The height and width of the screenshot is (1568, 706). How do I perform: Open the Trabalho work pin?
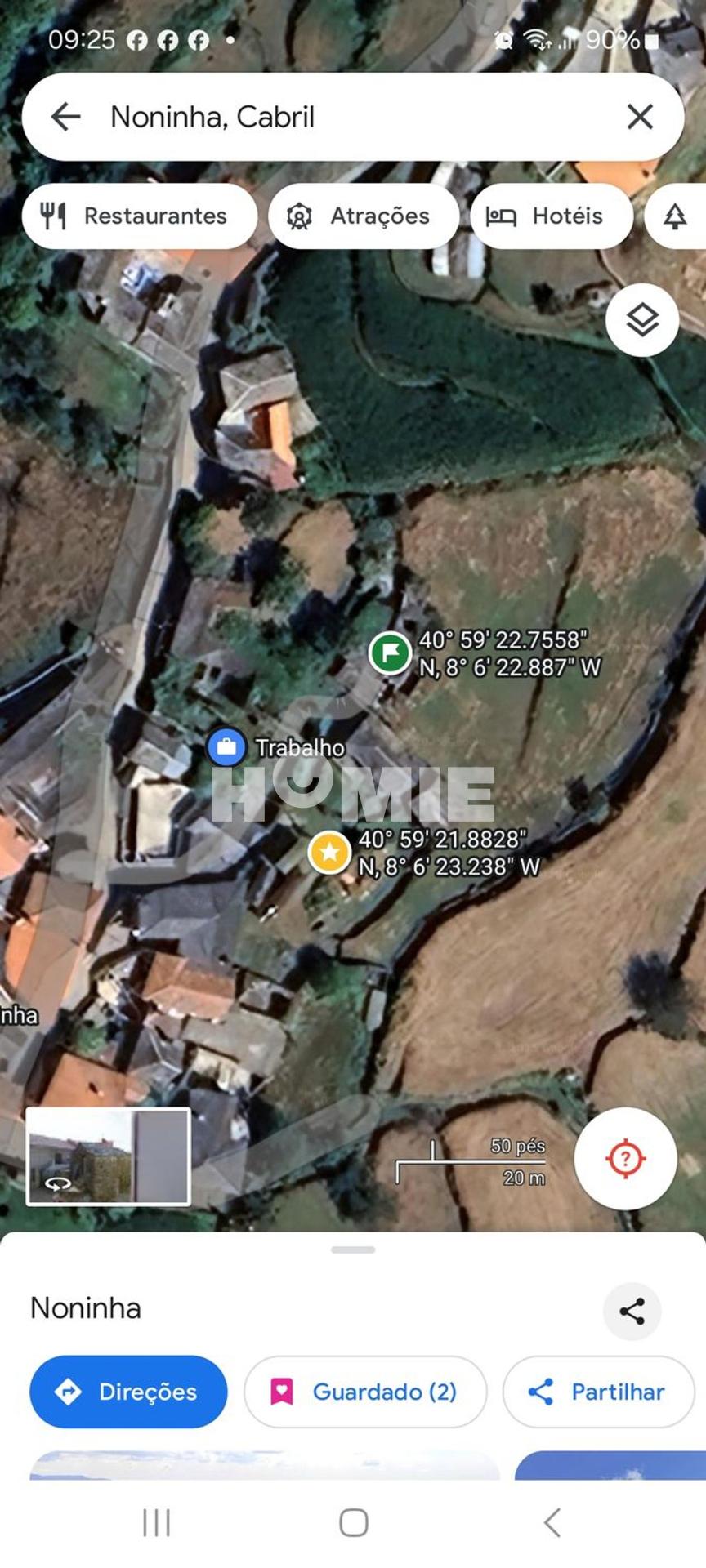[x=226, y=747]
